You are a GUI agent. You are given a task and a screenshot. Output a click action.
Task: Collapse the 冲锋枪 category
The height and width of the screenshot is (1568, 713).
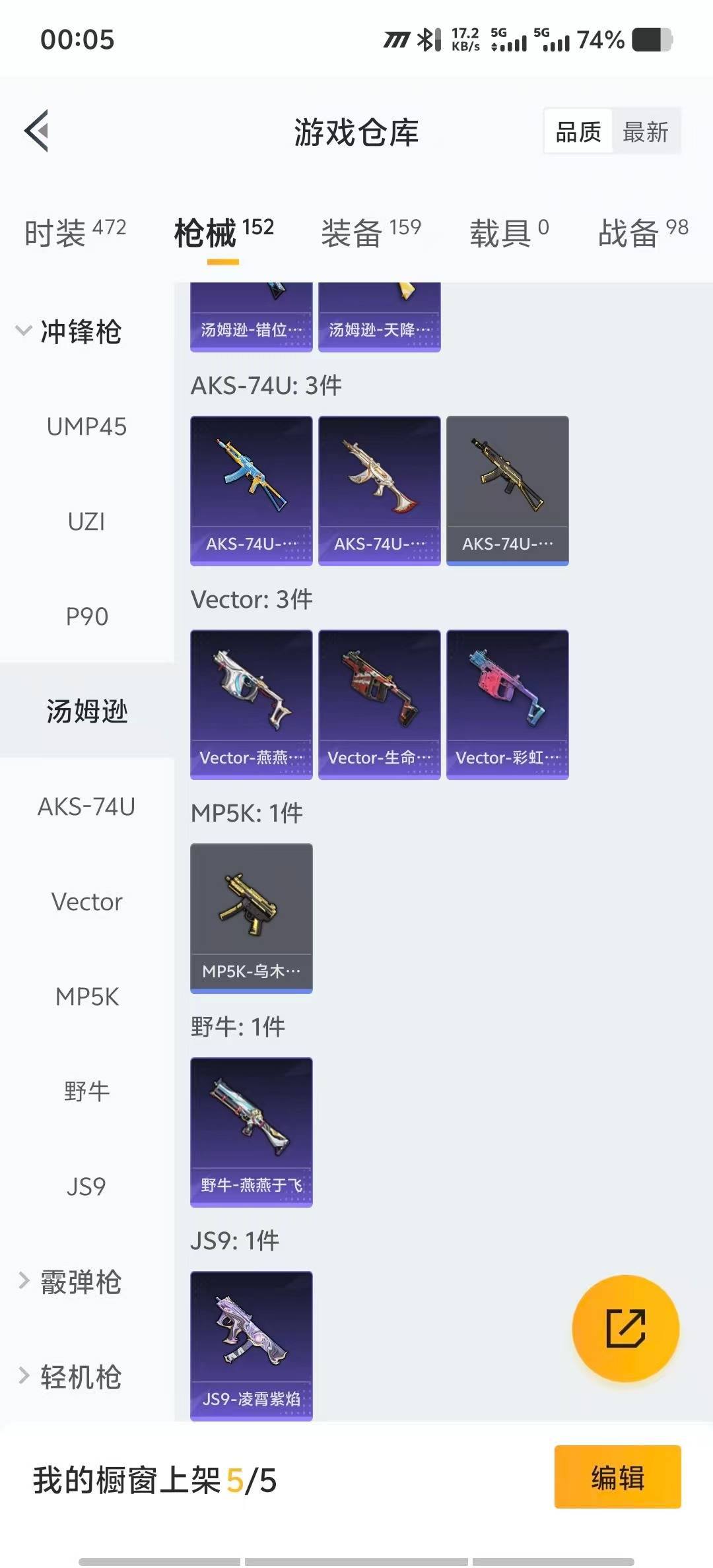(79, 333)
